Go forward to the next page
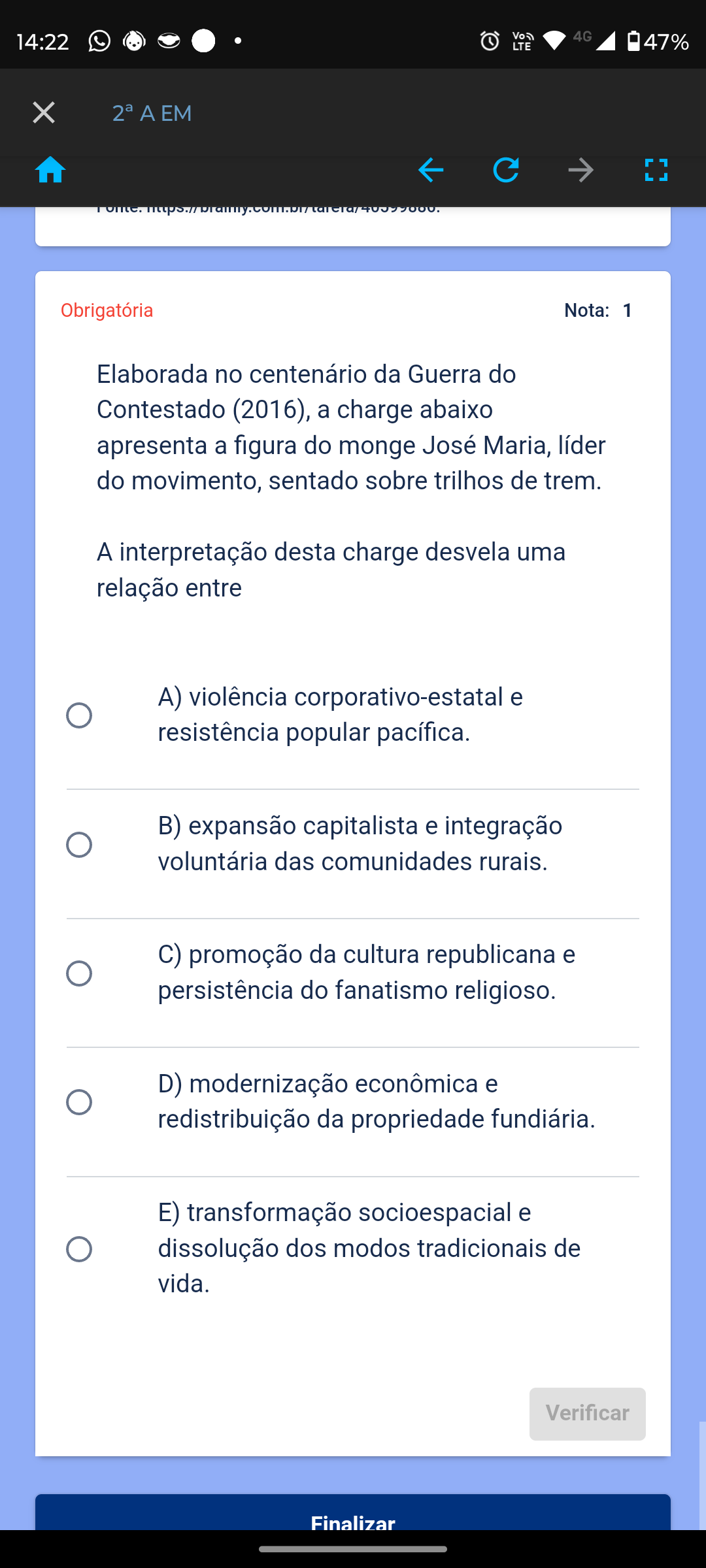706x1568 pixels. click(580, 170)
